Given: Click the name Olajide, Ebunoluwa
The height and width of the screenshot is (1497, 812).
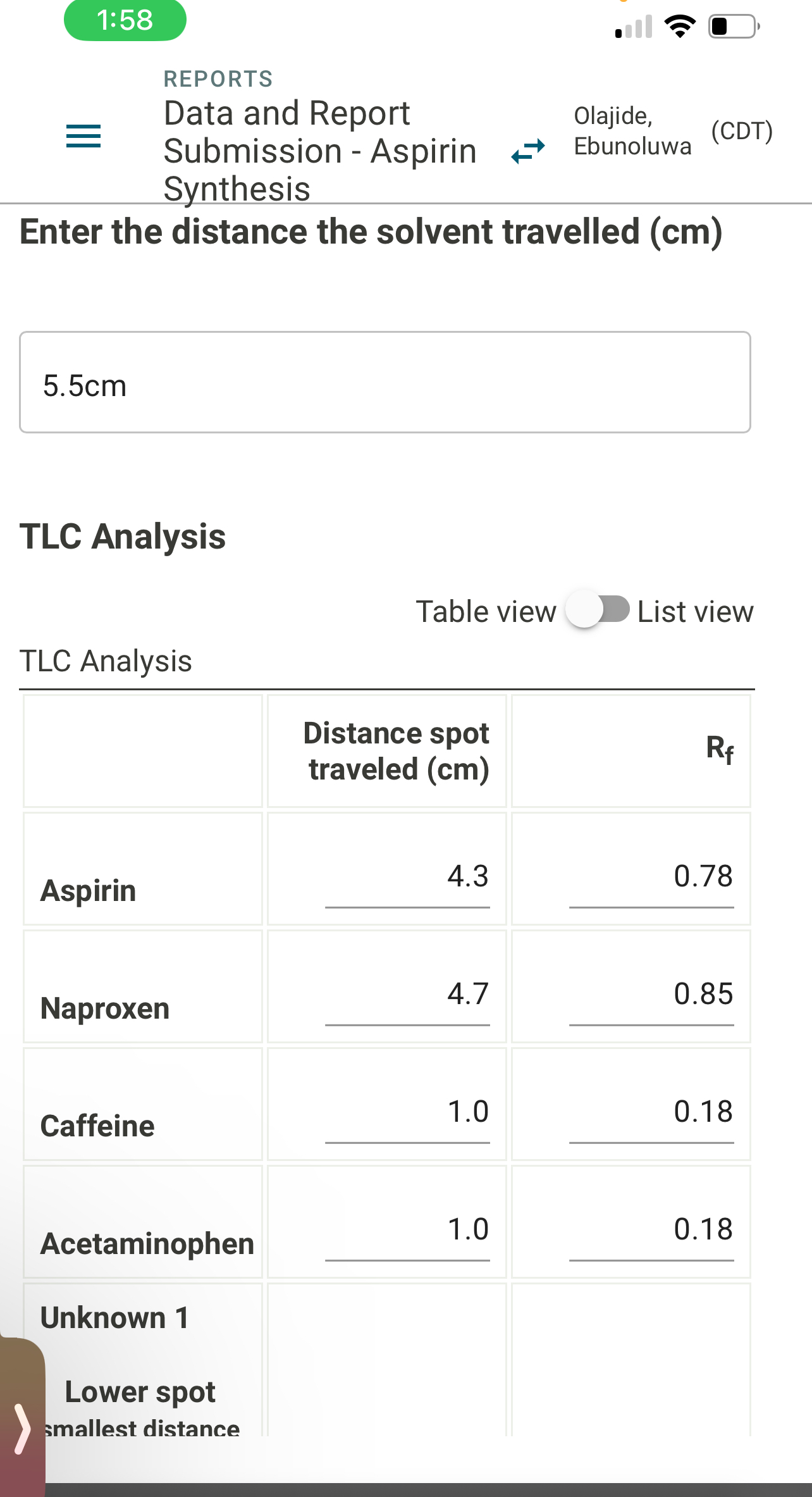Looking at the screenshot, I should [x=632, y=132].
